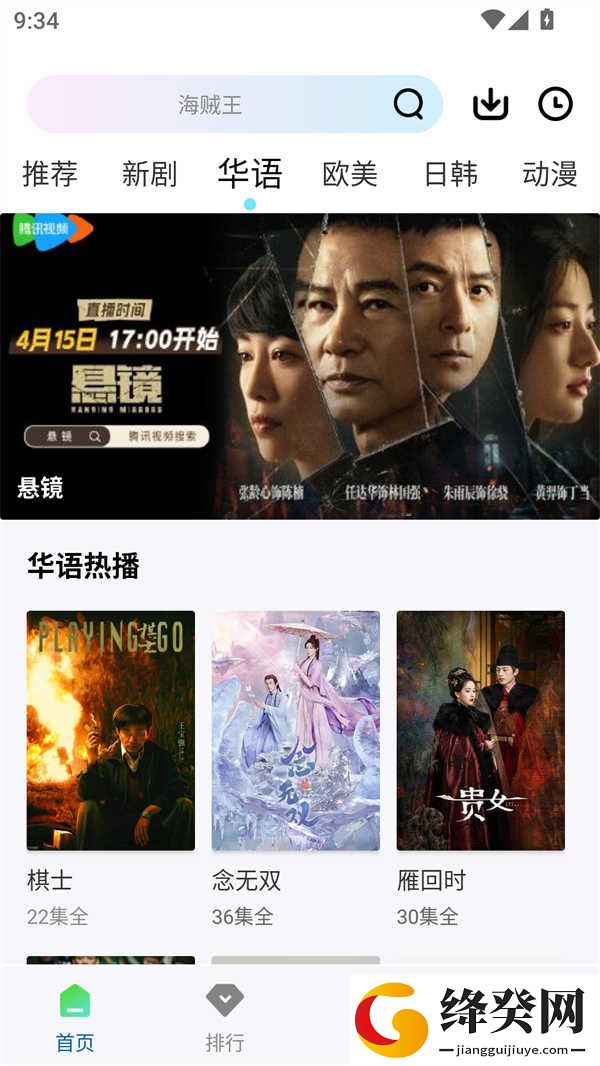Viewport: 600px width, 1066px height.
Task: Switch to the 日韩 tab
Action: pyautogui.click(x=451, y=174)
